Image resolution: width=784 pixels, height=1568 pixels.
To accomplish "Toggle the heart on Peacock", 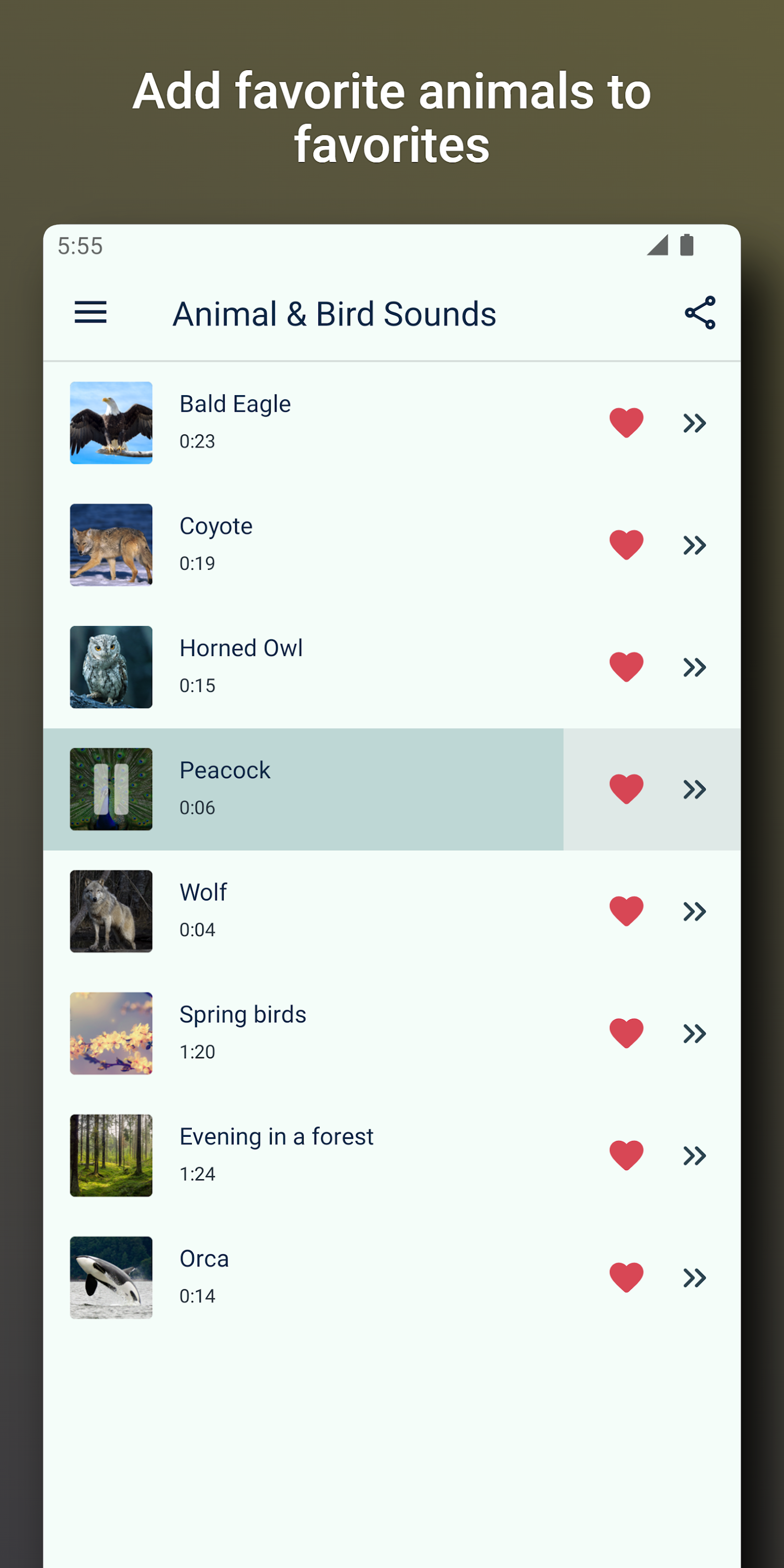I will click(x=626, y=788).
